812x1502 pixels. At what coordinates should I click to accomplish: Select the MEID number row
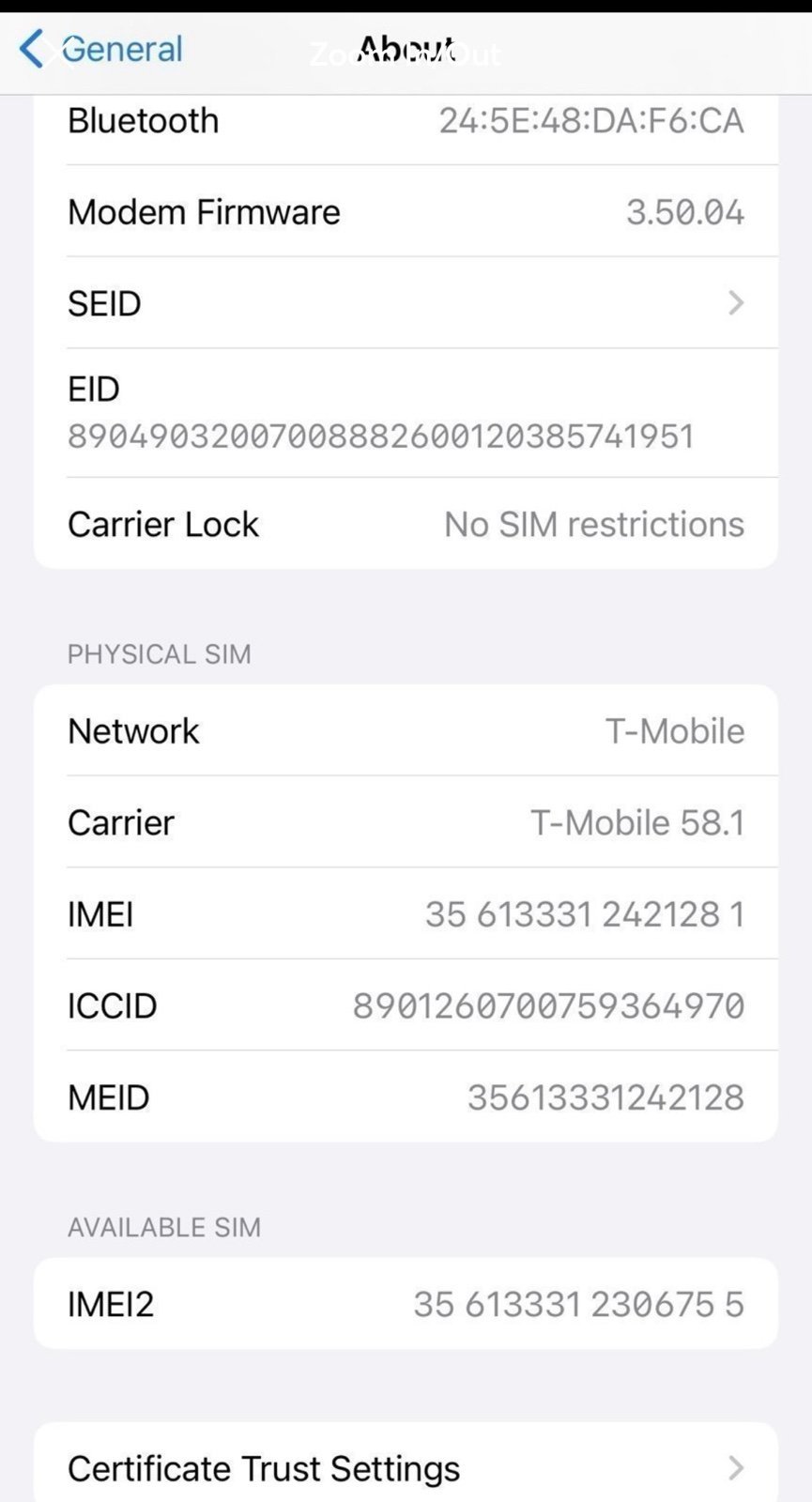pyautogui.click(x=404, y=1096)
